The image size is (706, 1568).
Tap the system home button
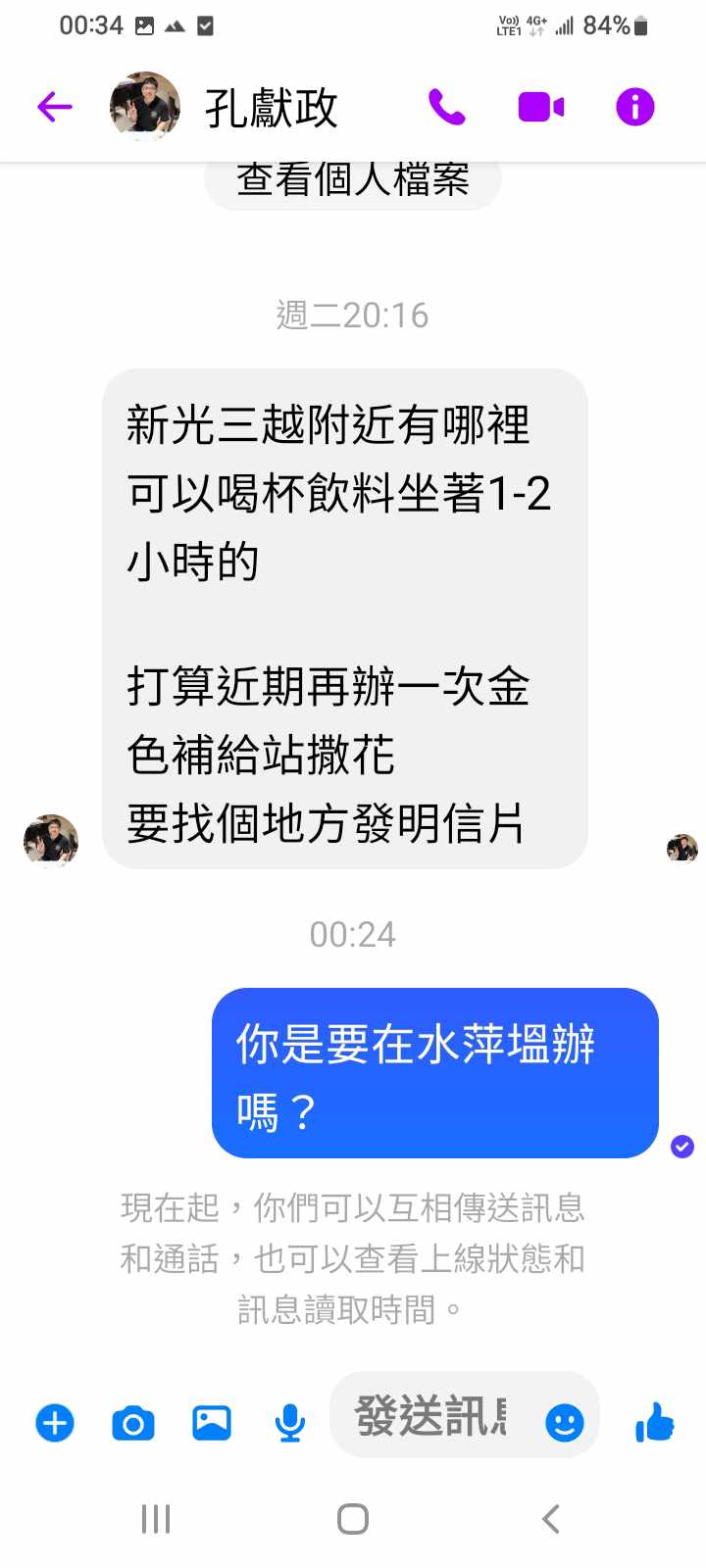pos(353,1519)
